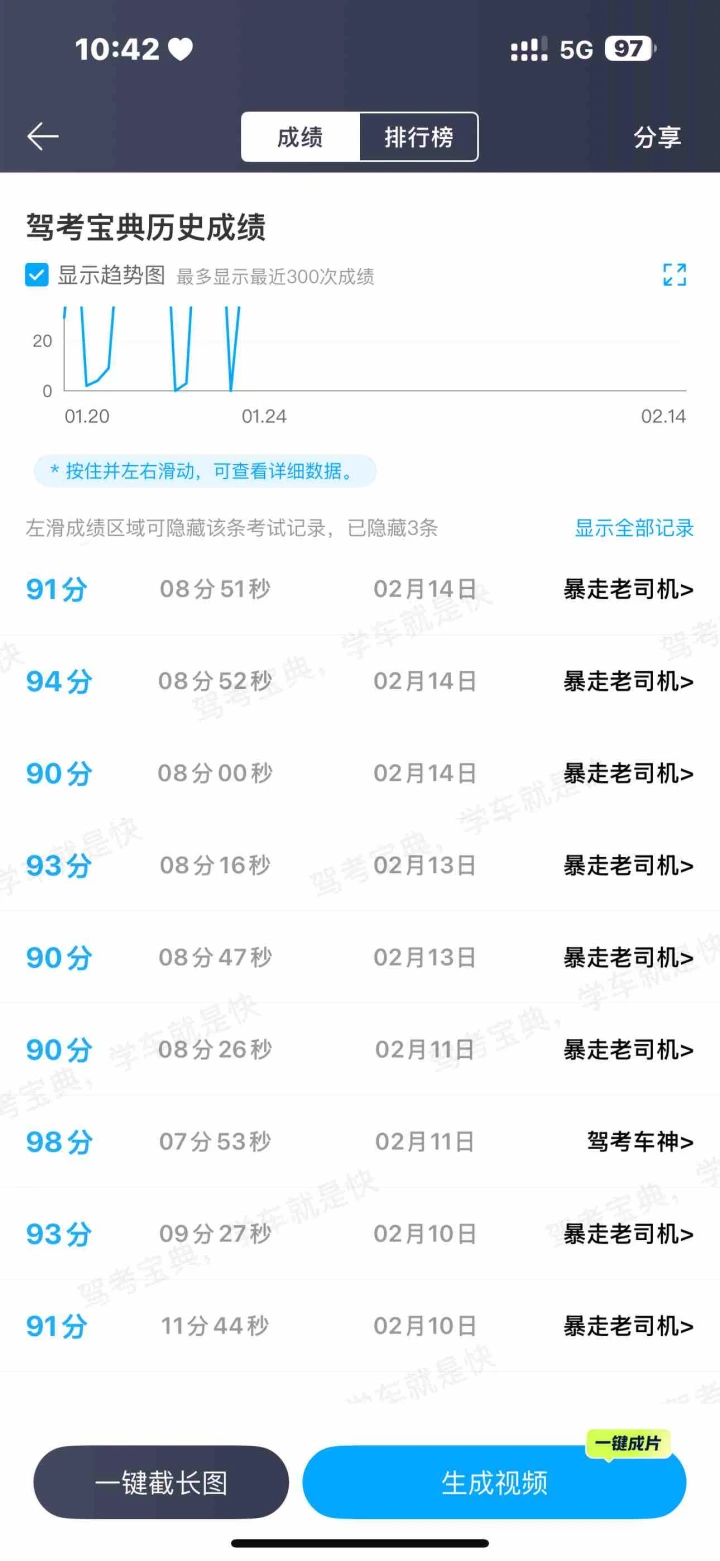720x1561 pixels.
Task: Tap 显示全部记录 link
Action: 634,528
